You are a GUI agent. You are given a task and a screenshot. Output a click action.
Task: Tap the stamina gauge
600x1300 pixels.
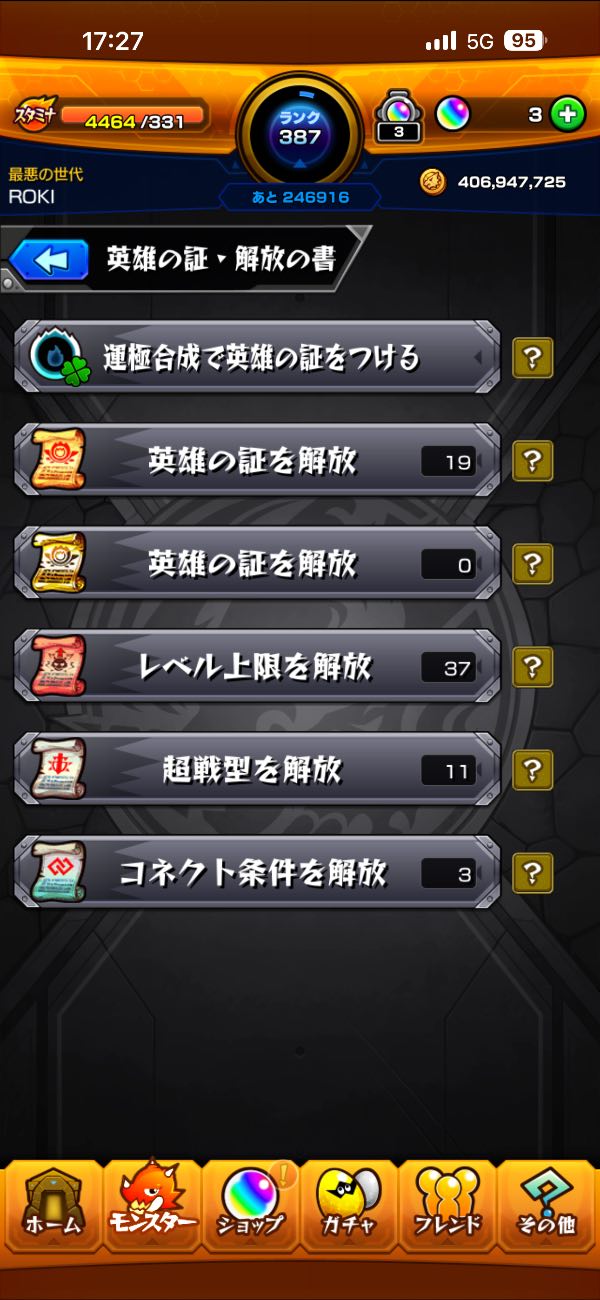click(130, 121)
